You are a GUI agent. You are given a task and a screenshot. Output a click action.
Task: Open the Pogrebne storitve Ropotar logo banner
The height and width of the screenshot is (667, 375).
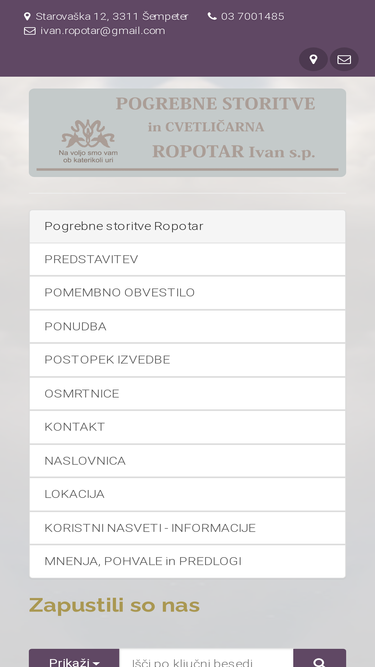coord(188,133)
